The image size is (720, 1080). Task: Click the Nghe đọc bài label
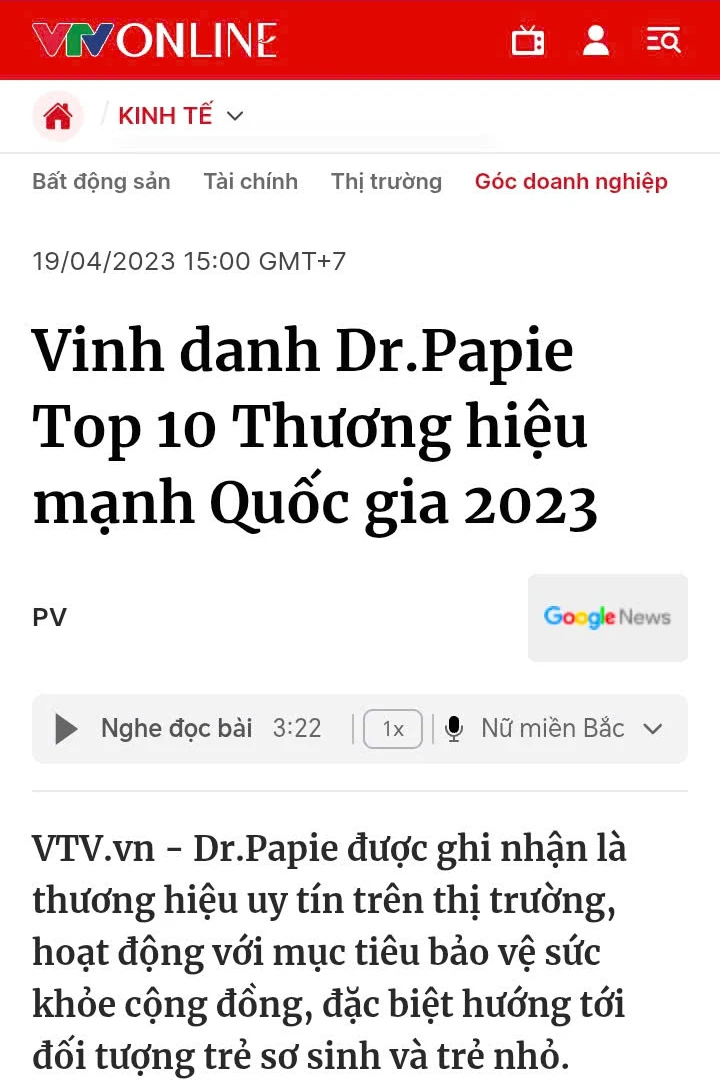(176, 729)
